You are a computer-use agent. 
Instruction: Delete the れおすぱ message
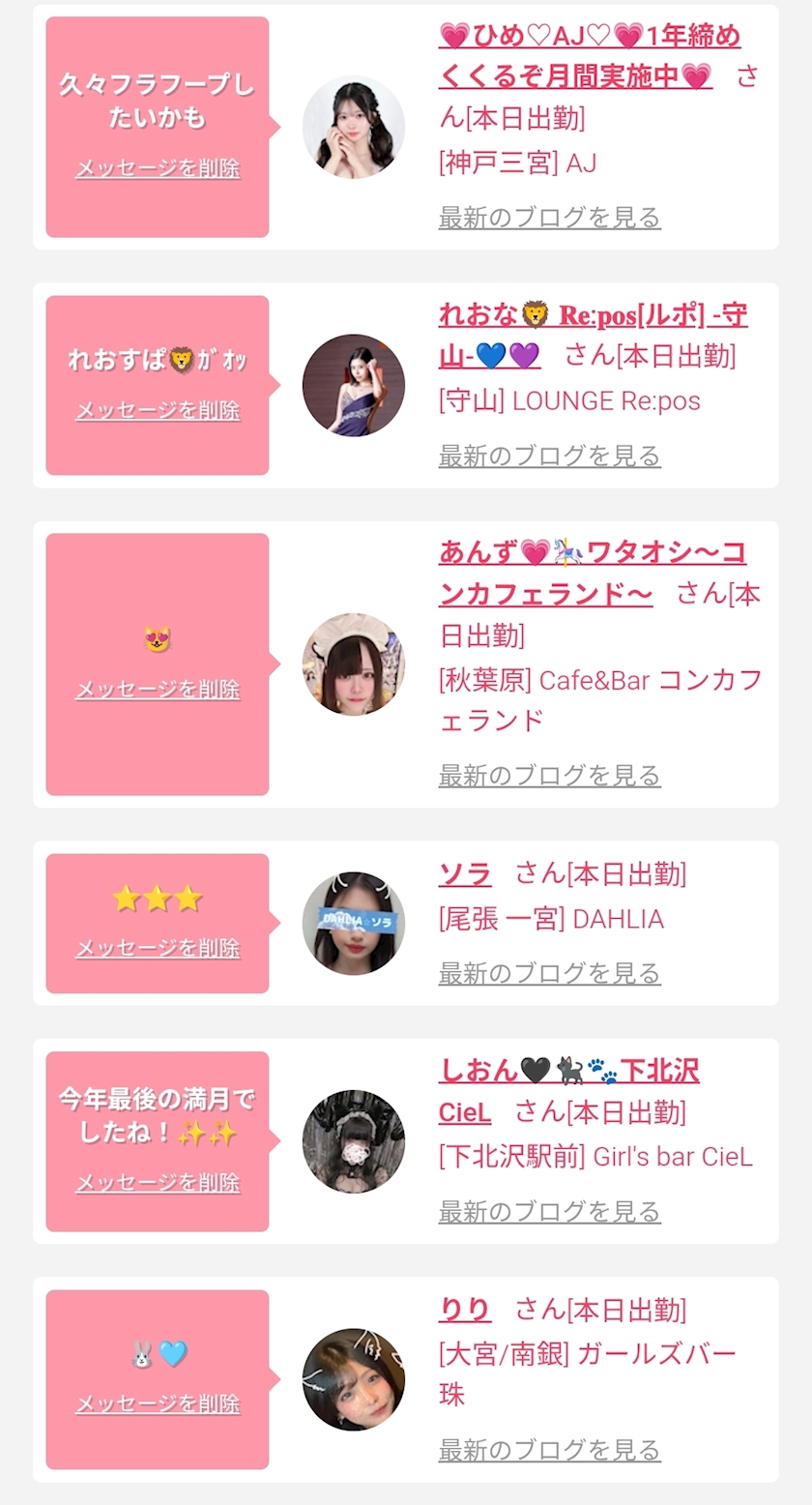tap(158, 410)
